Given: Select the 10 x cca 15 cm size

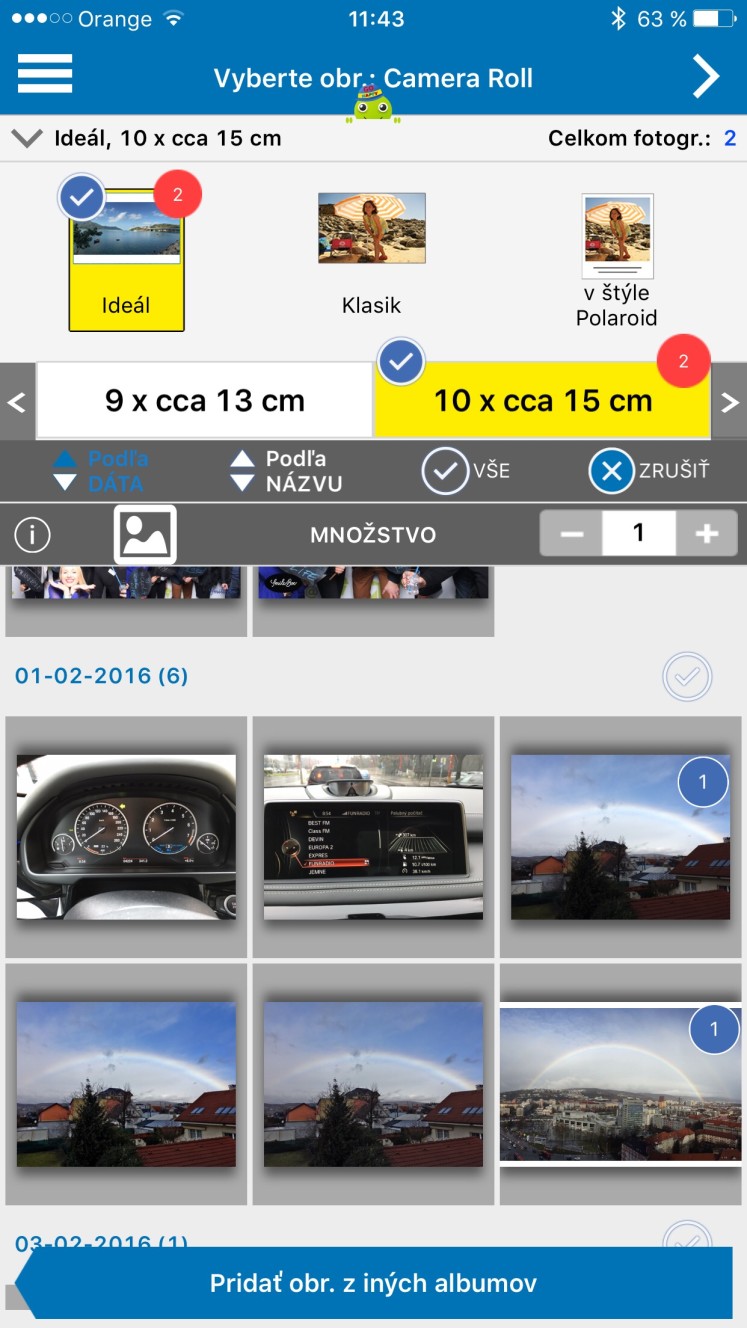Looking at the screenshot, I should 542,401.
